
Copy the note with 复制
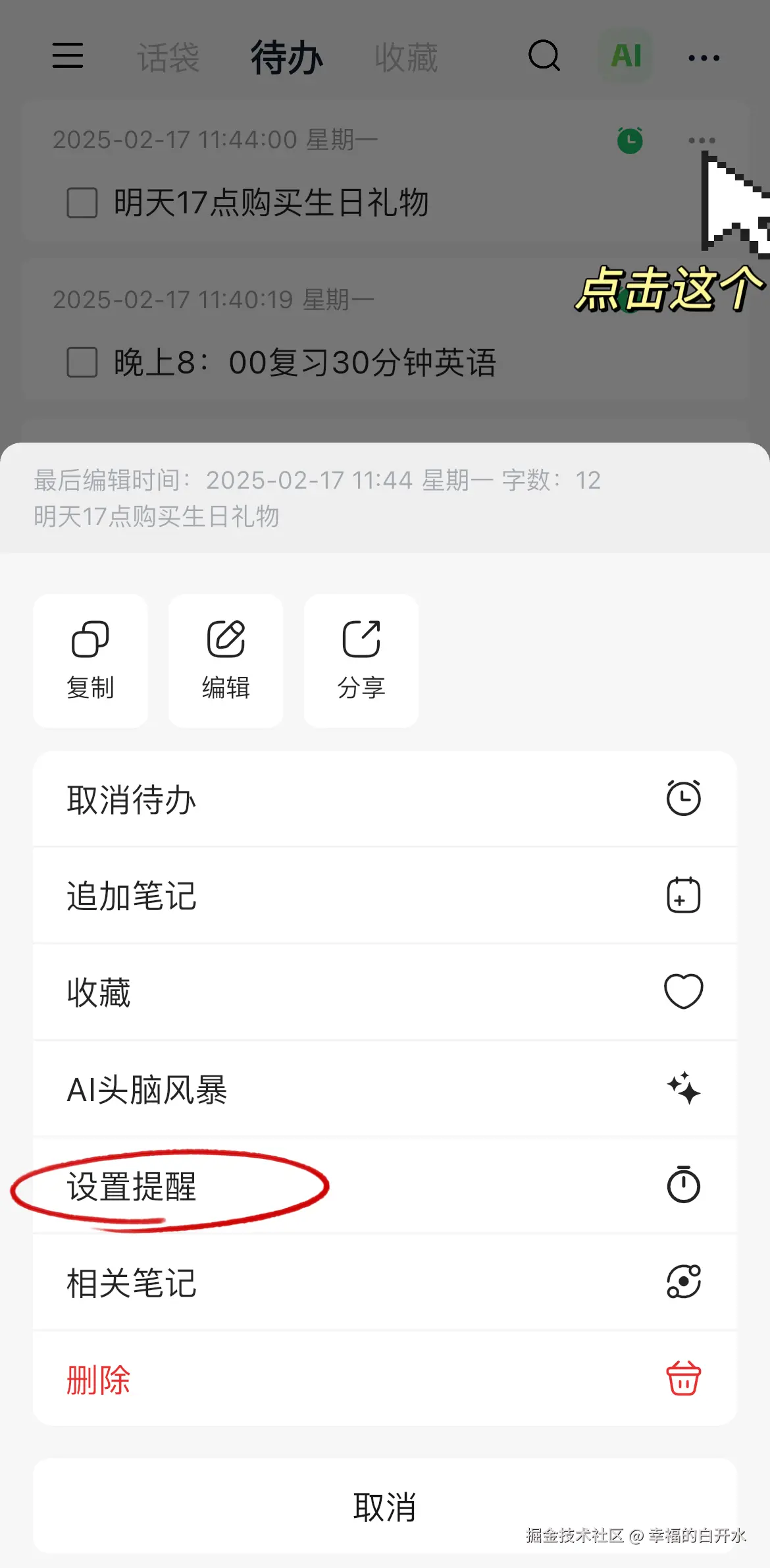point(90,661)
